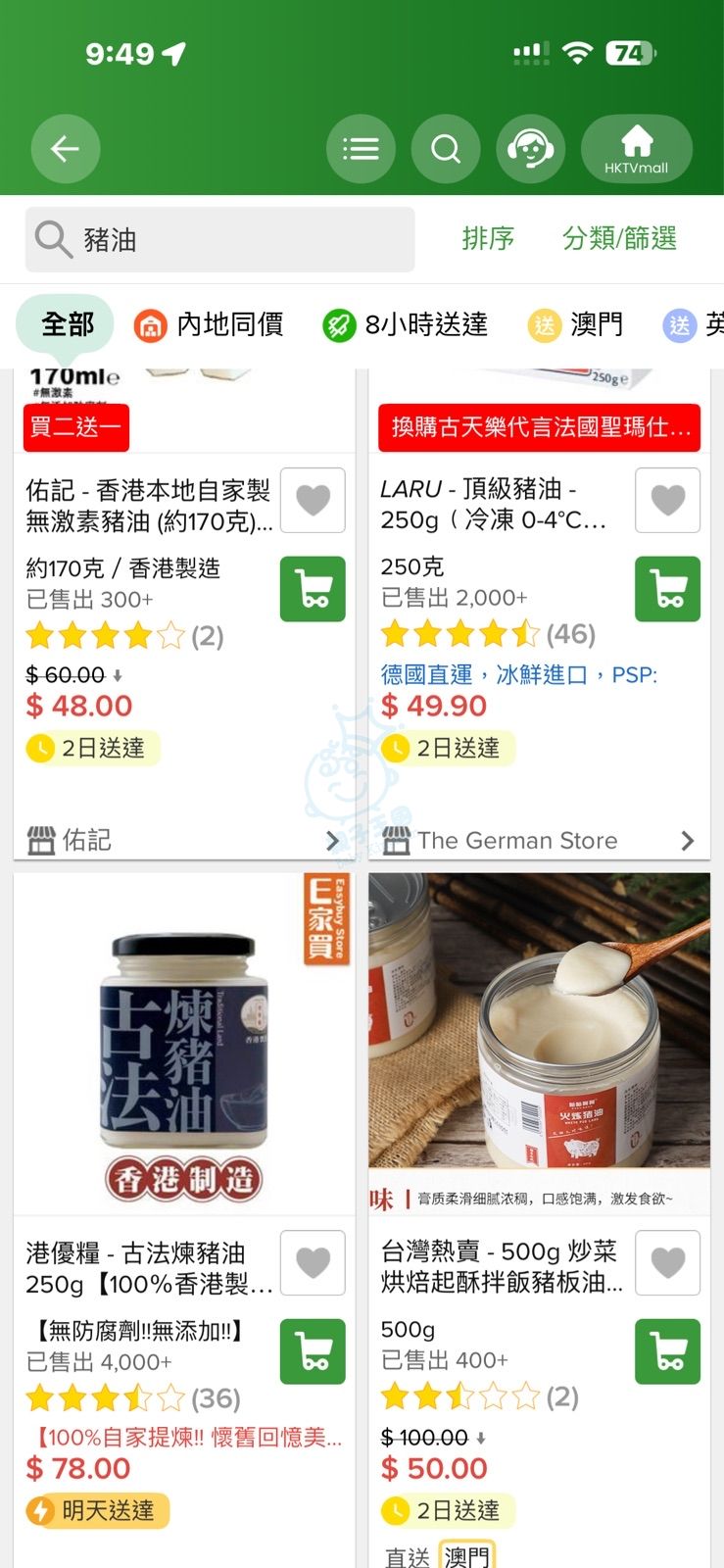Contact customer service via headset icon
Viewport: 724px width, 1568px height.
tap(530, 149)
